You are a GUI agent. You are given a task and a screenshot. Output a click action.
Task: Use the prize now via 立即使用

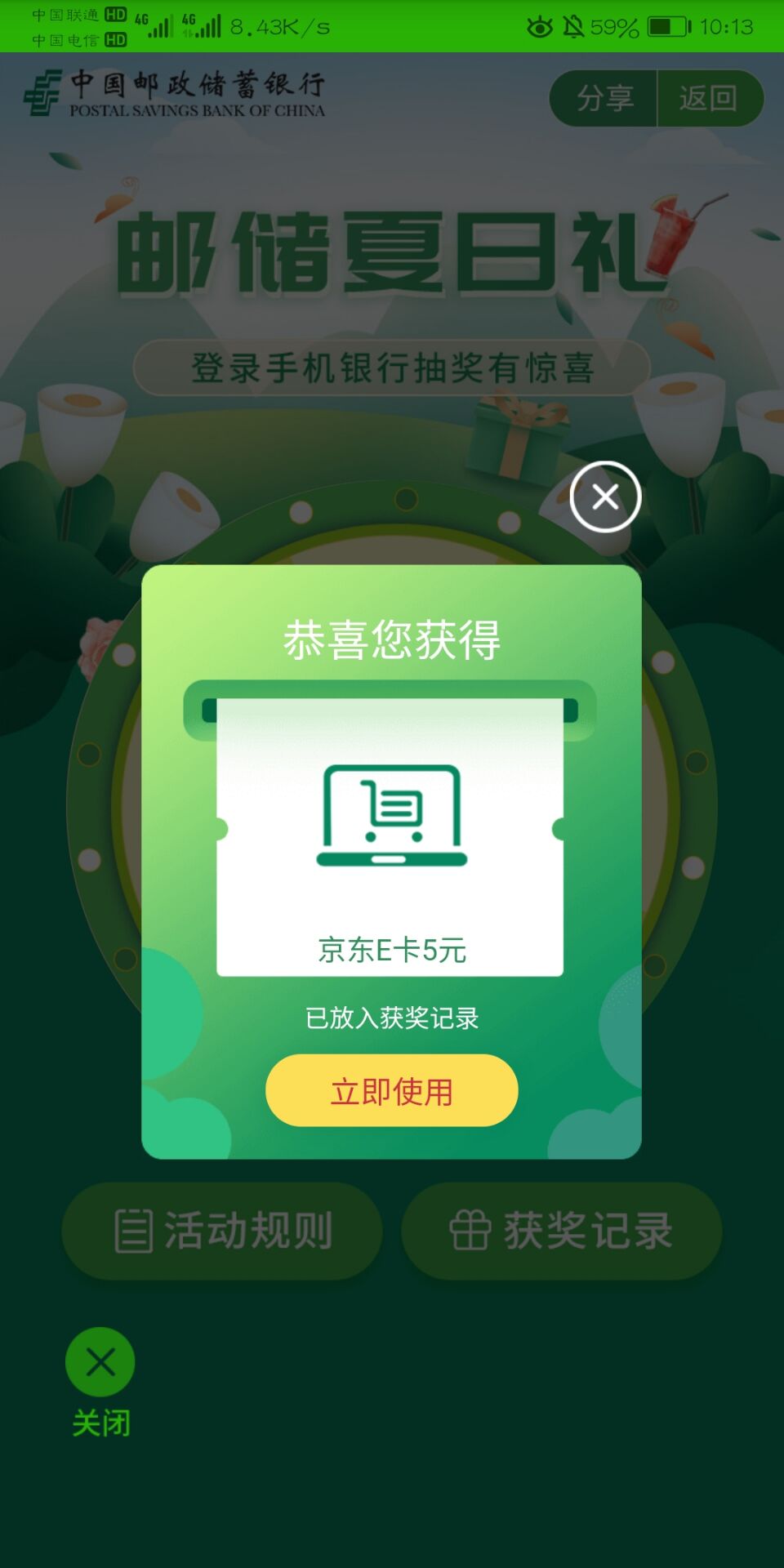(x=392, y=1091)
